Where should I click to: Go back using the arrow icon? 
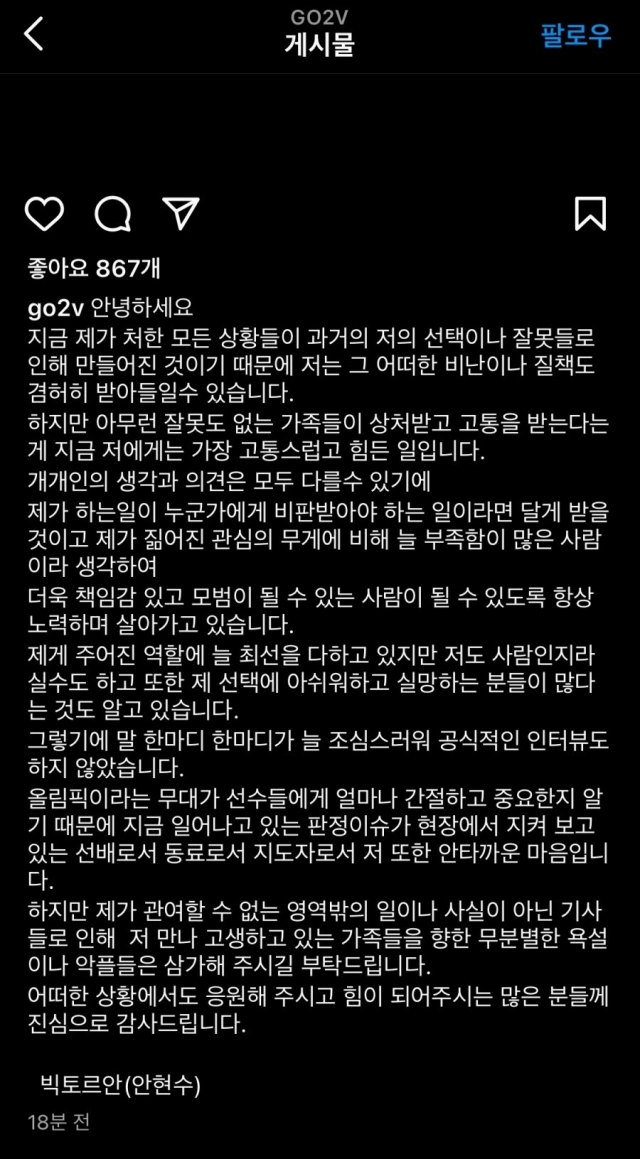click(x=34, y=34)
